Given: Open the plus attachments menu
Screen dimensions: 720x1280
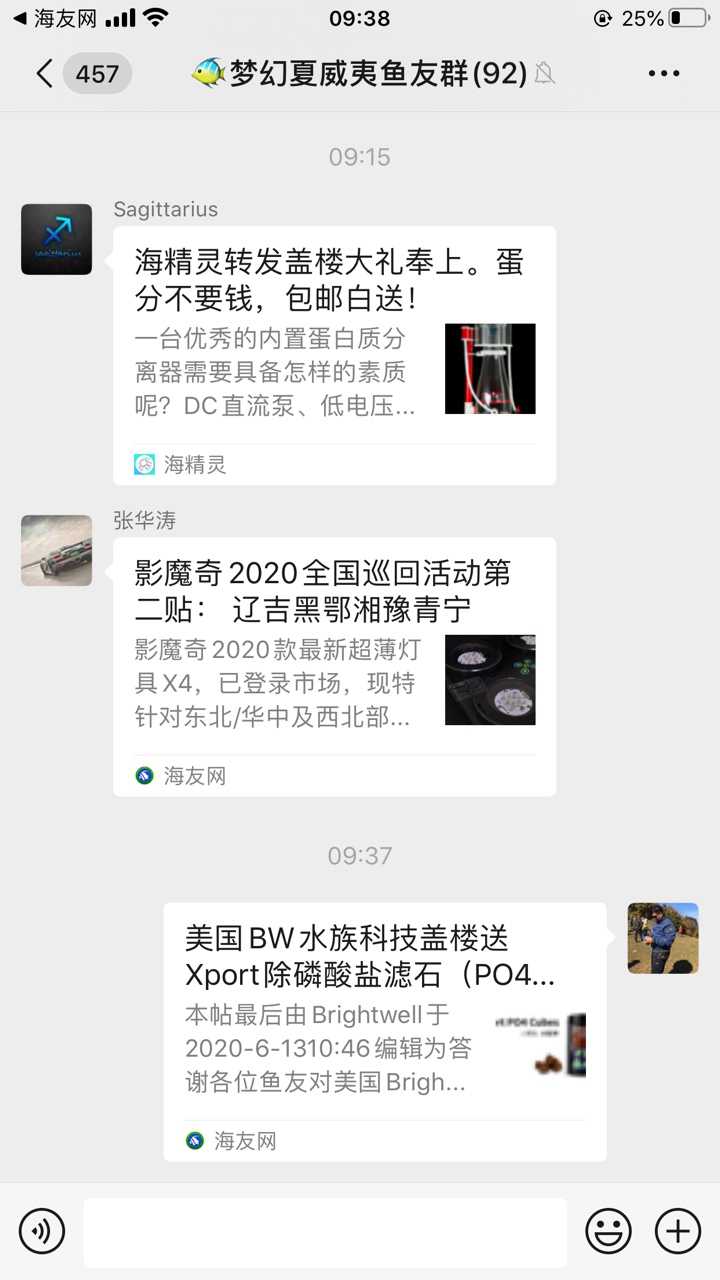Looking at the screenshot, I should 678,1230.
